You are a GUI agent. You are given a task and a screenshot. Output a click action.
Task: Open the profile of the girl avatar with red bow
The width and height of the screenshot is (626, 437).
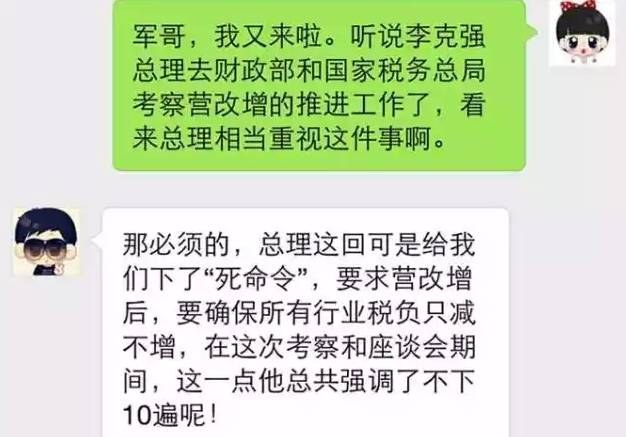pos(581,34)
